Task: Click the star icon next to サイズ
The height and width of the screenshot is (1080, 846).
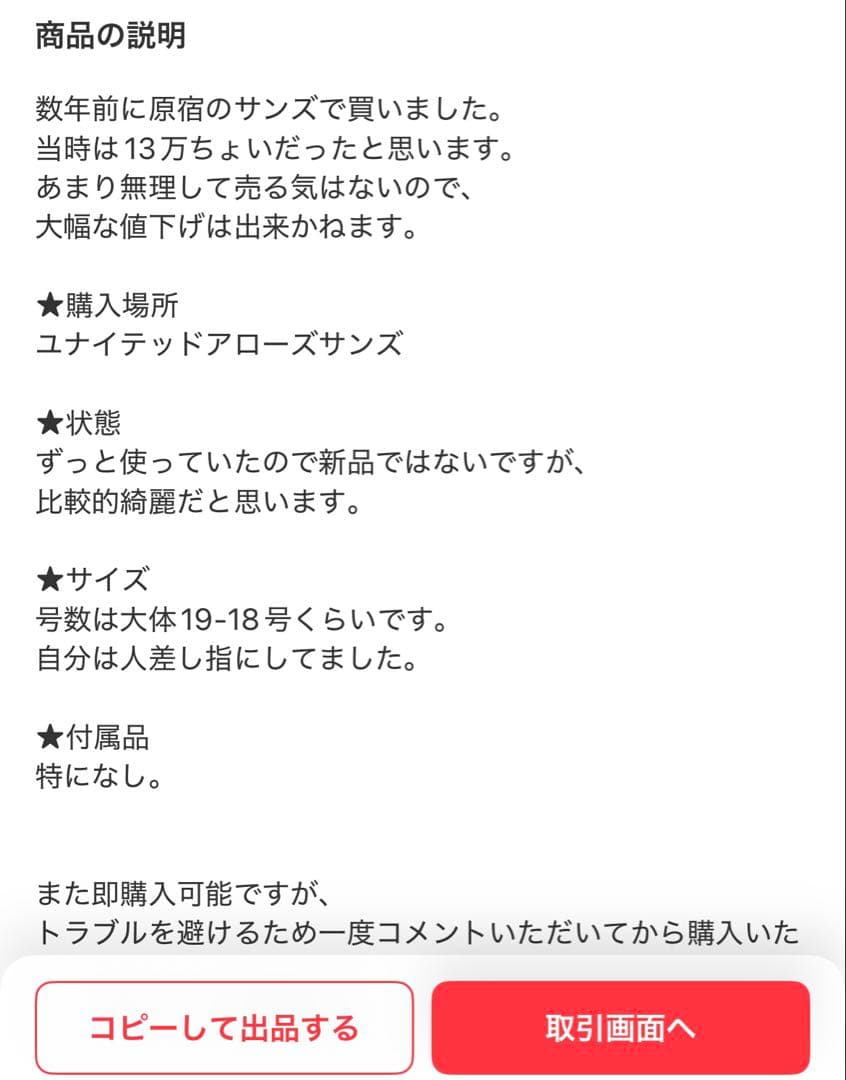Action: 50,577
